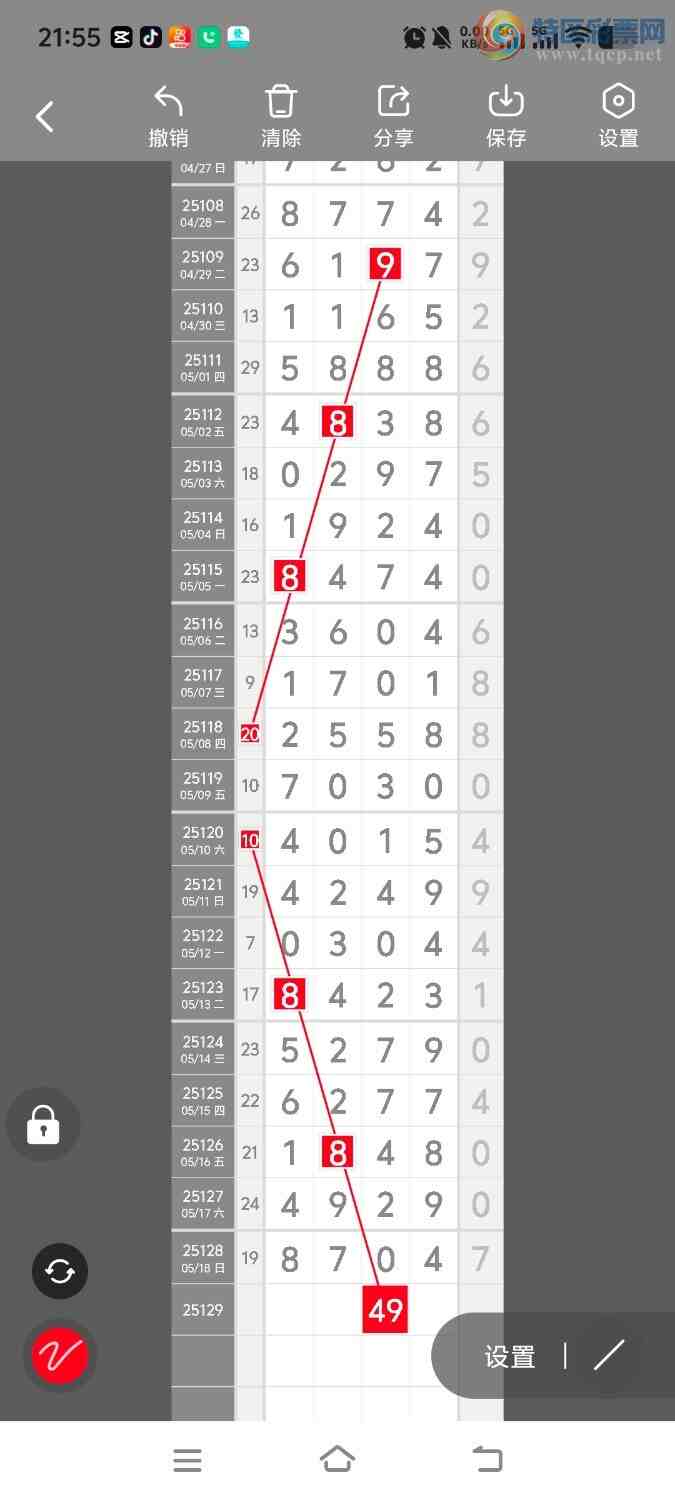Viewport: 675px width, 1500px height.
Task: Tap the red drawing pen button
Action: tap(60, 1356)
